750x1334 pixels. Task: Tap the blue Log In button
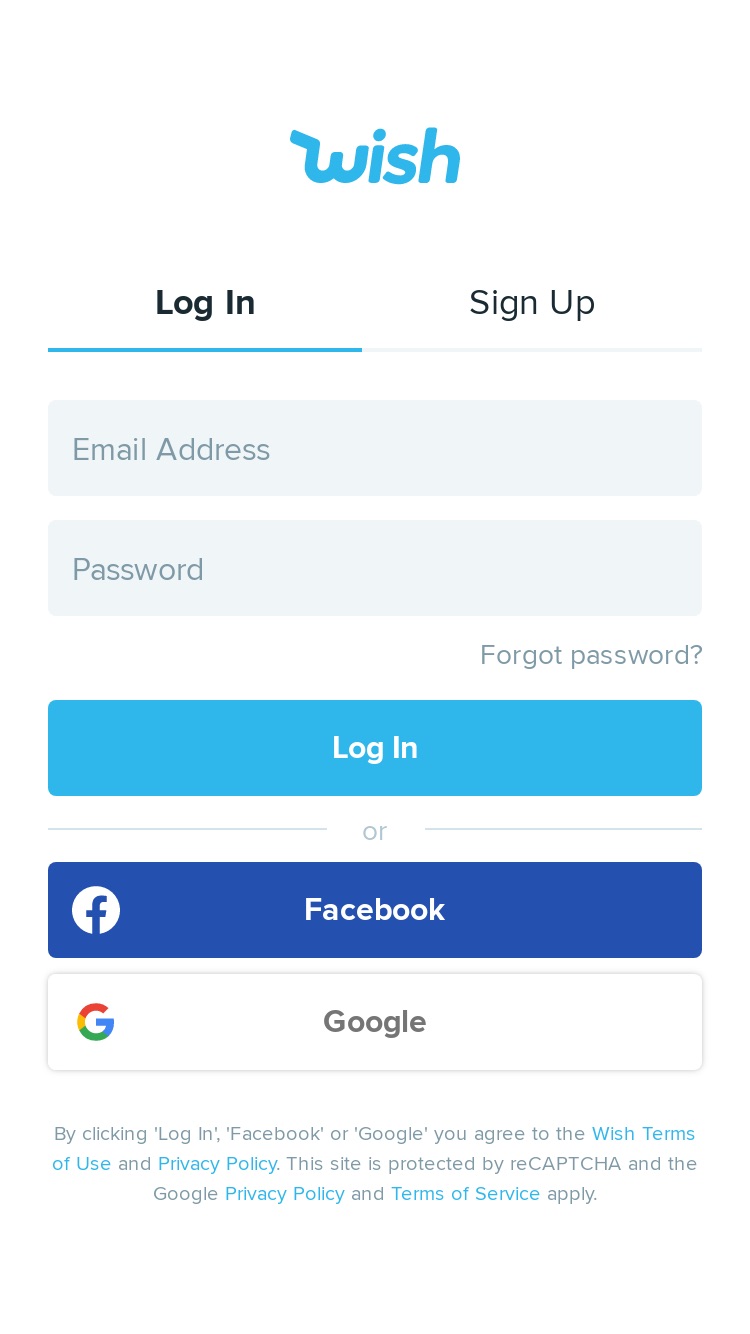[375, 748]
